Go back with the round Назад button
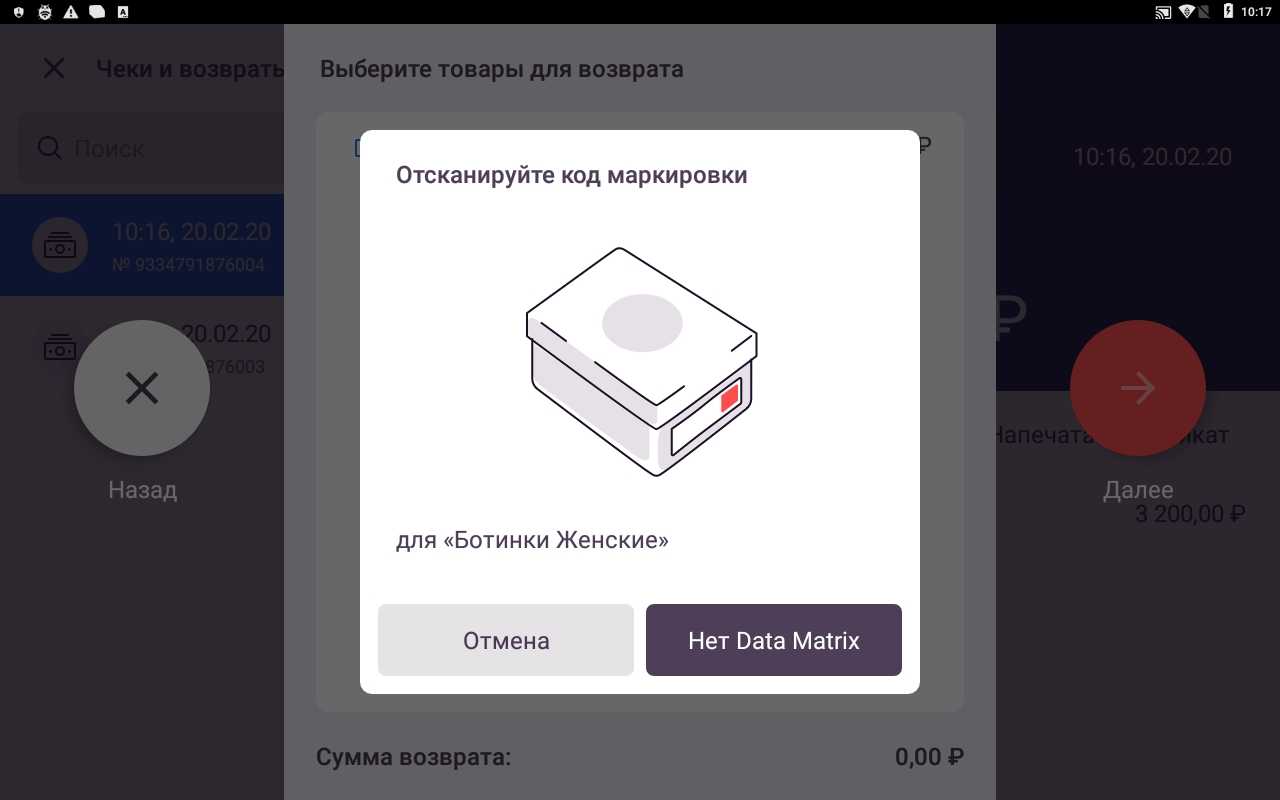 click(x=142, y=388)
